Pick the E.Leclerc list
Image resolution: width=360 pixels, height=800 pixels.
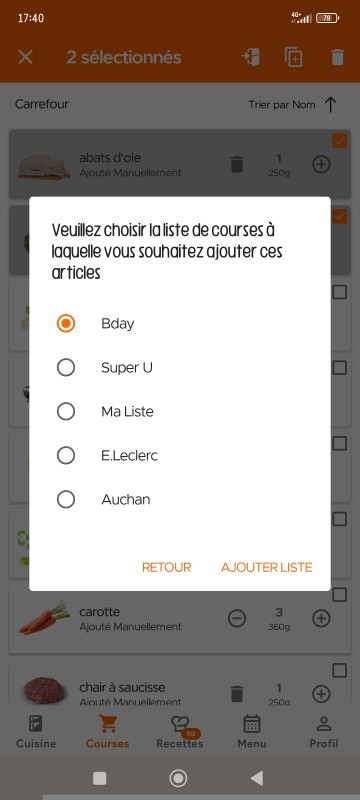pyautogui.click(x=179, y=455)
